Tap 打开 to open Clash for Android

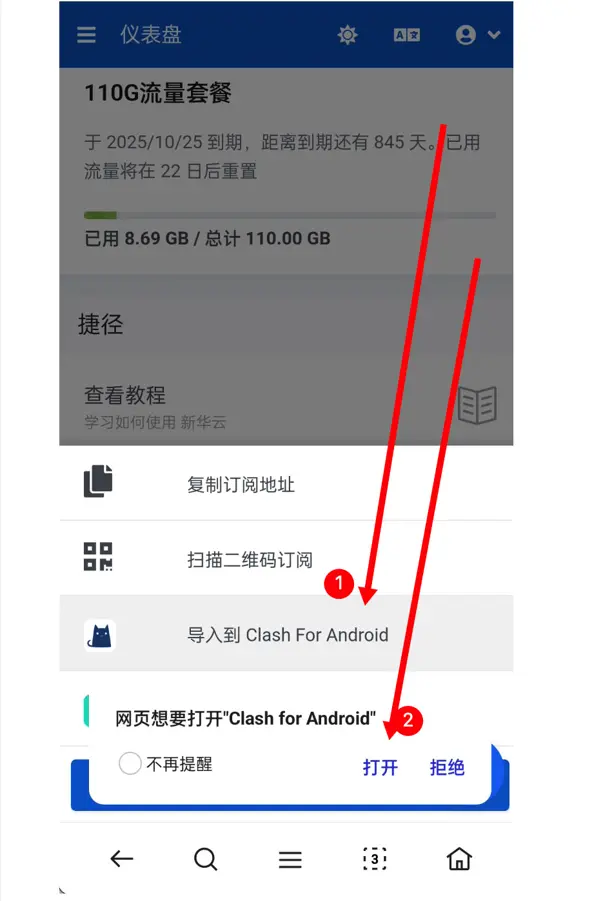380,767
